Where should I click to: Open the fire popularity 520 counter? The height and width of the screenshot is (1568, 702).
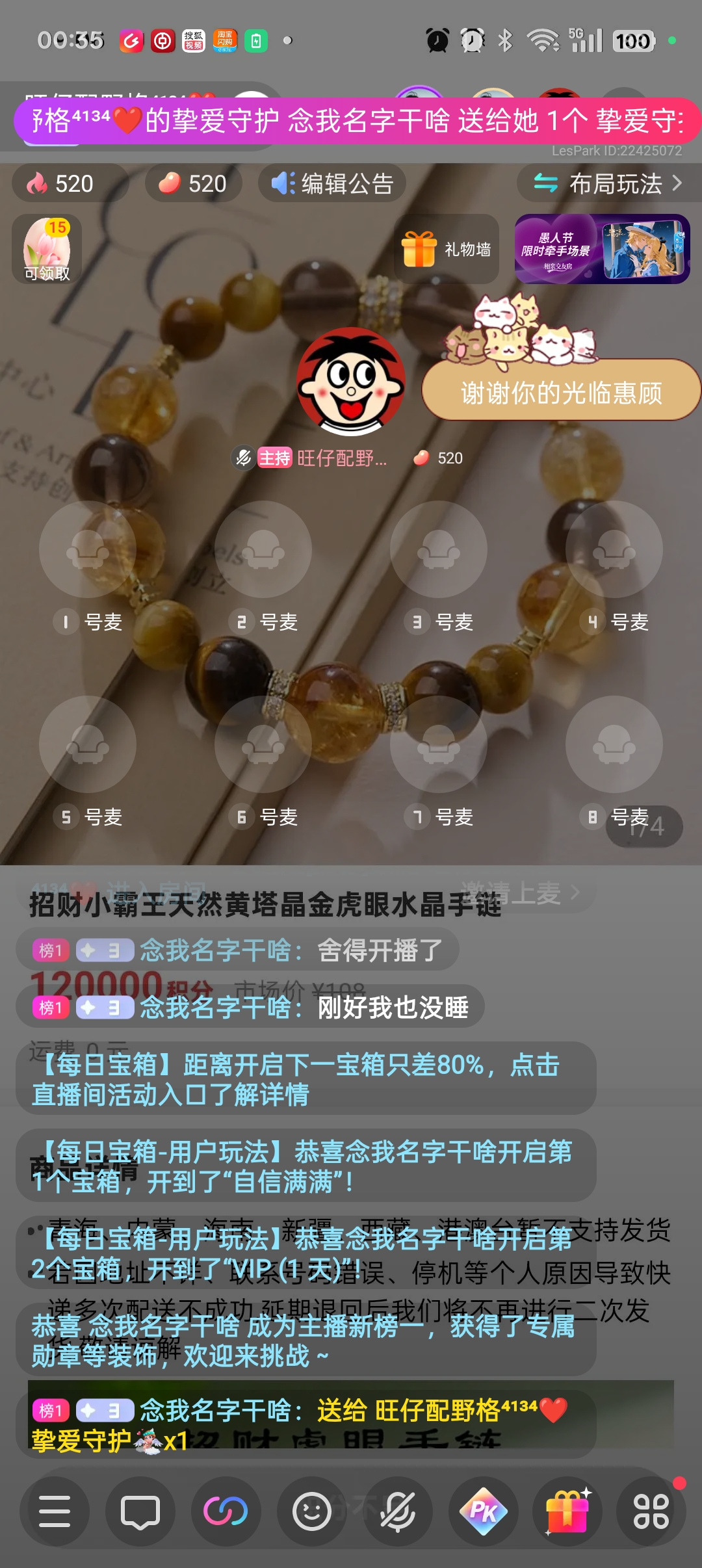[62, 184]
